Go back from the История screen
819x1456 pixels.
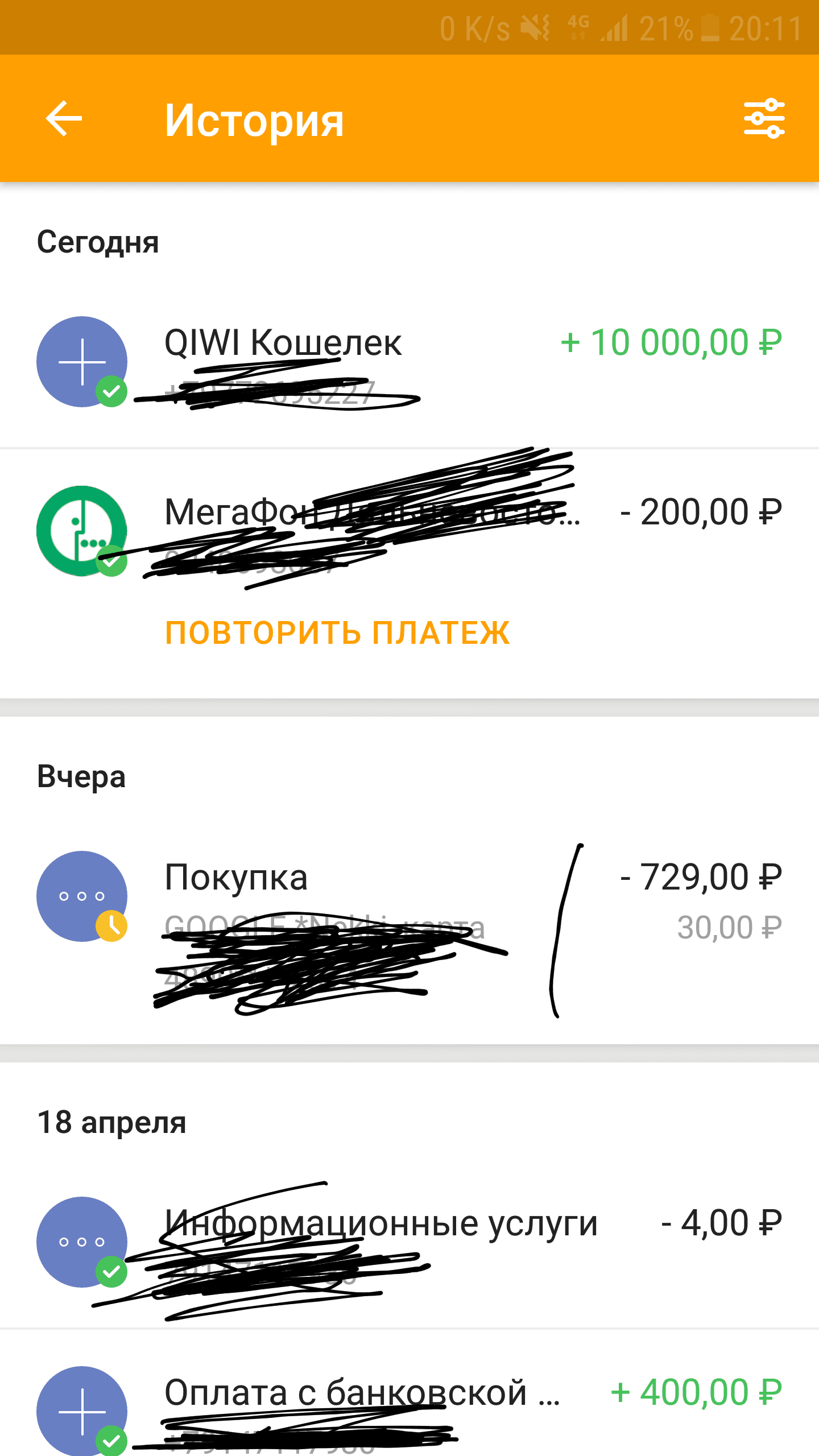pyautogui.click(x=64, y=119)
